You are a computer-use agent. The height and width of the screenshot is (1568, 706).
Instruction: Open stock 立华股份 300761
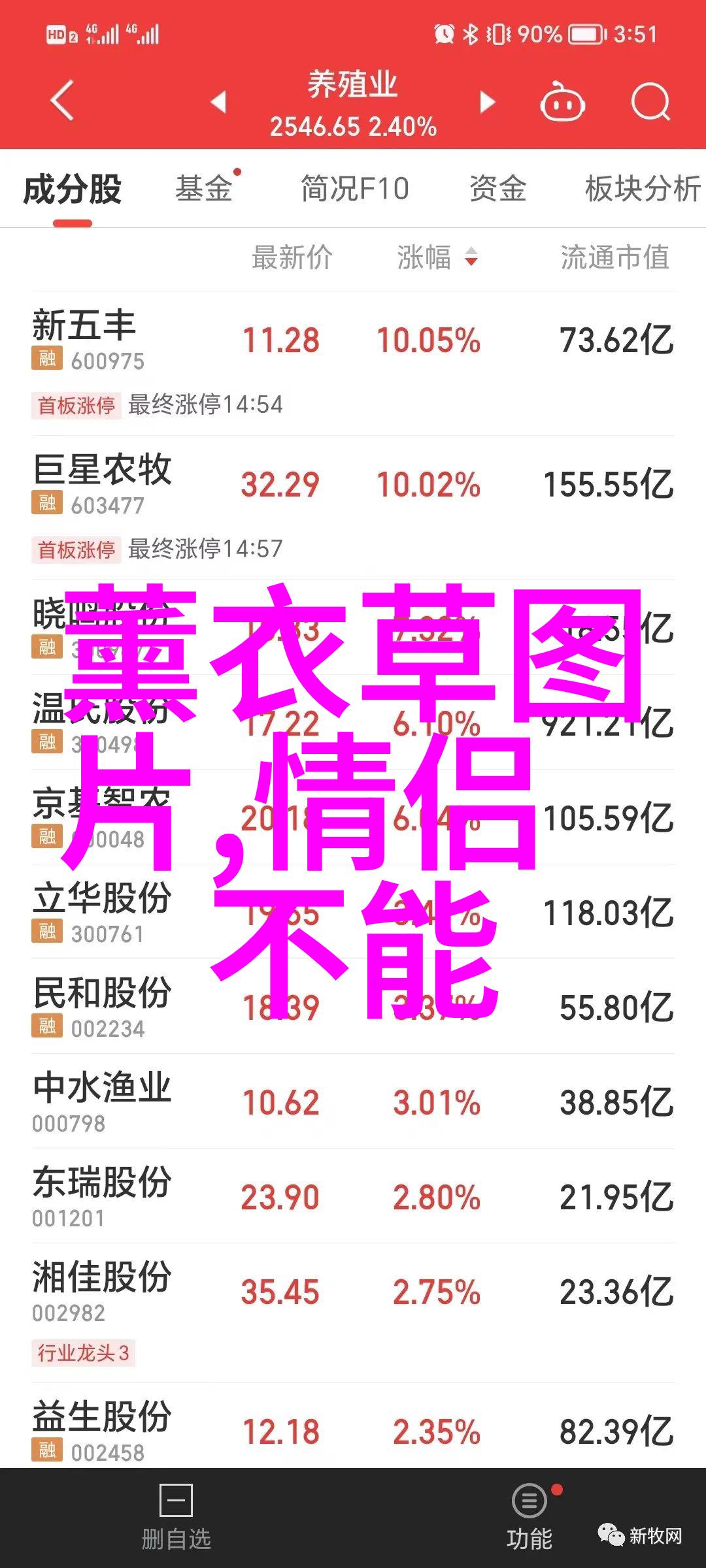(353, 912)
